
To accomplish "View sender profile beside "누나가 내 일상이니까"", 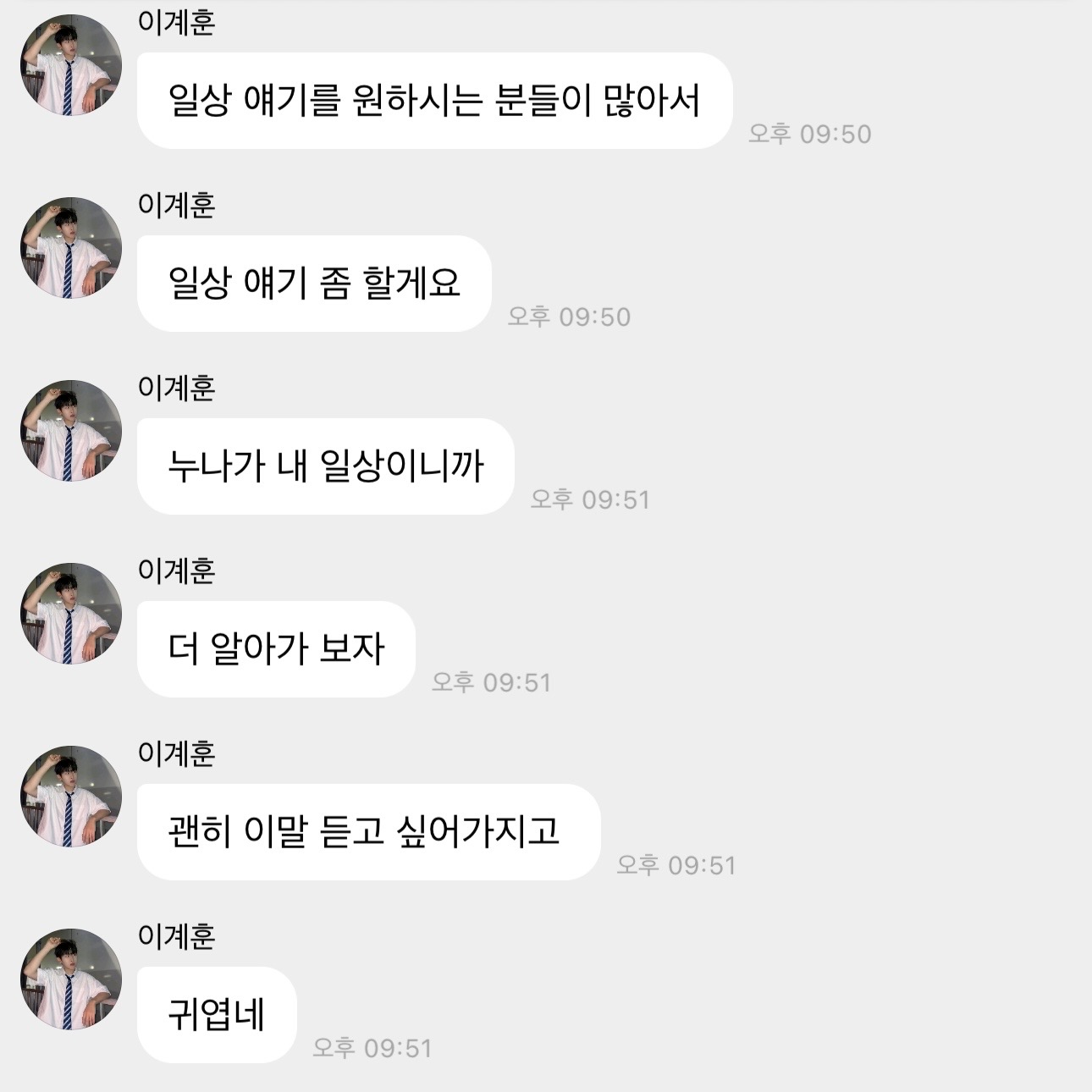I will [71, 431].
